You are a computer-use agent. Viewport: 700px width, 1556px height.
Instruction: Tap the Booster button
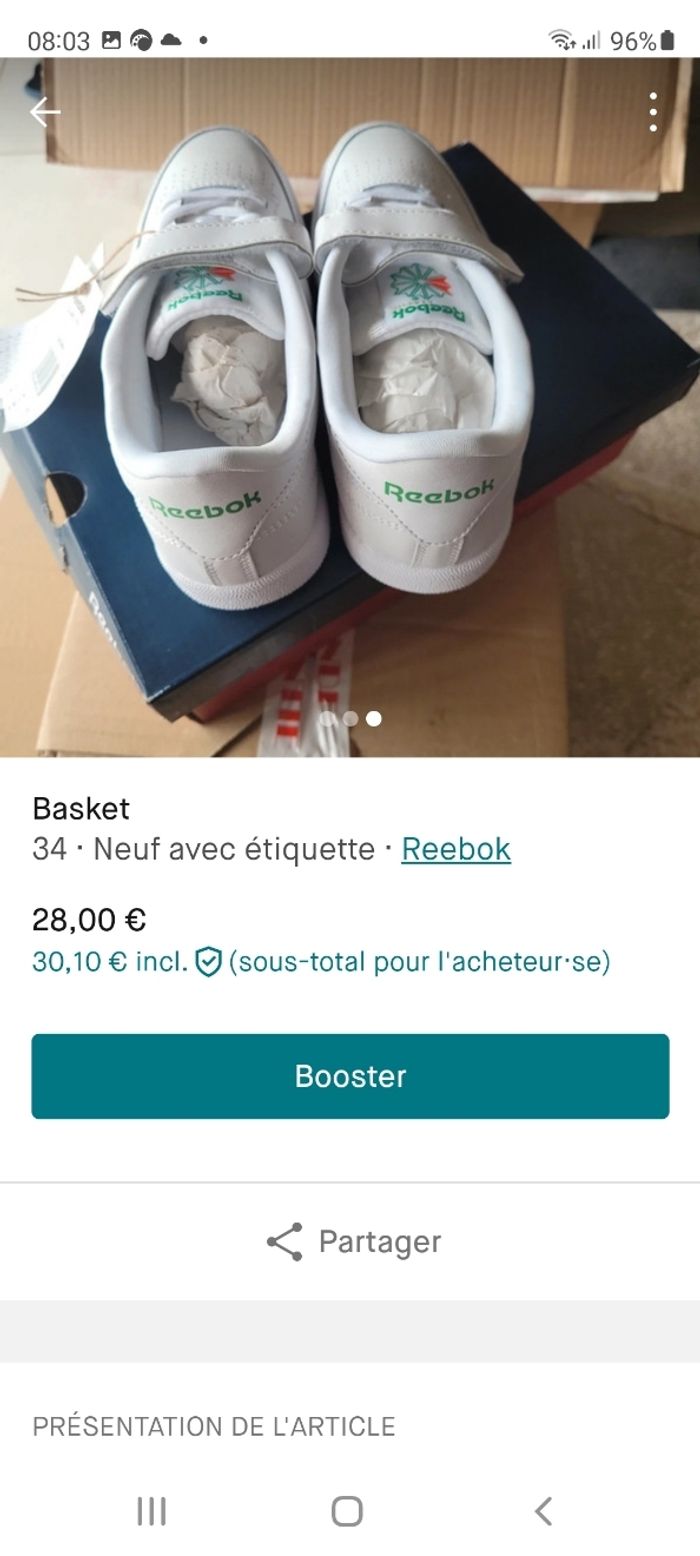click(x=350, y=1076)
